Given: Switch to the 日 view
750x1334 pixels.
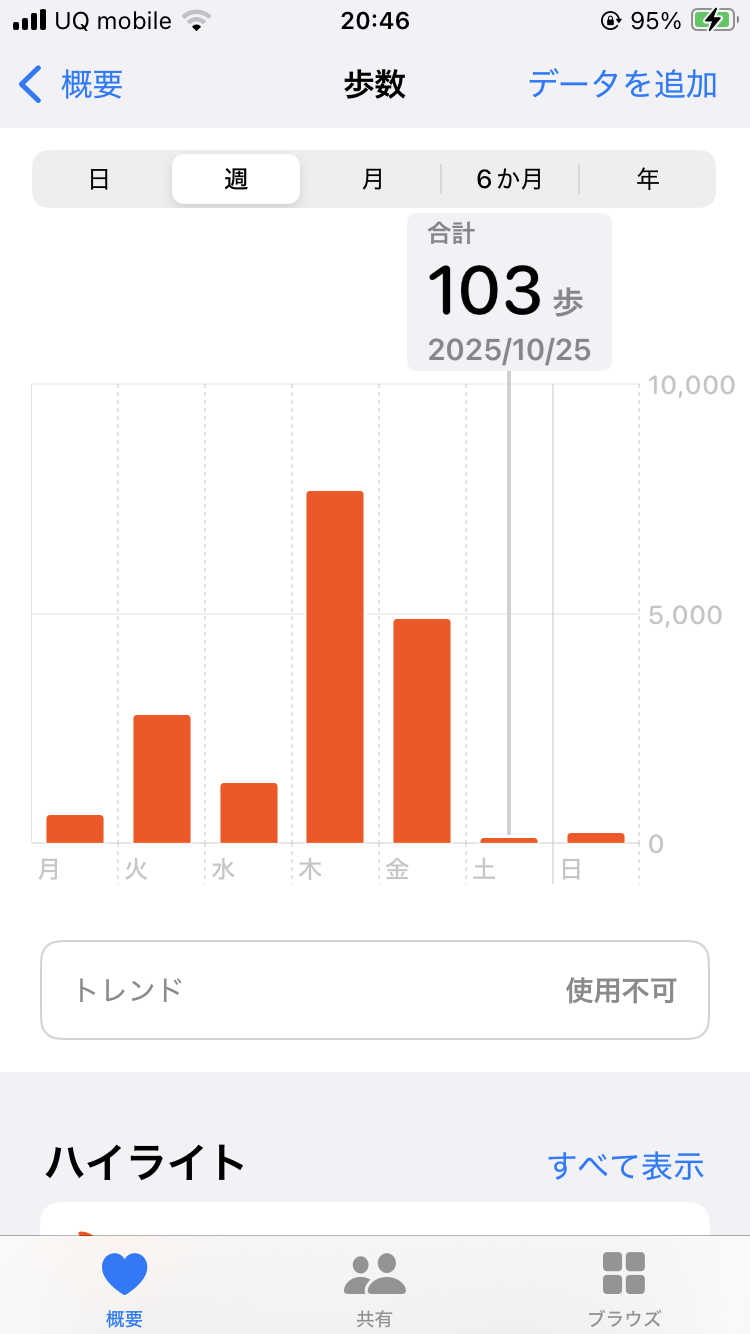Looking at the screenshot, I should (x=99, y=180).
